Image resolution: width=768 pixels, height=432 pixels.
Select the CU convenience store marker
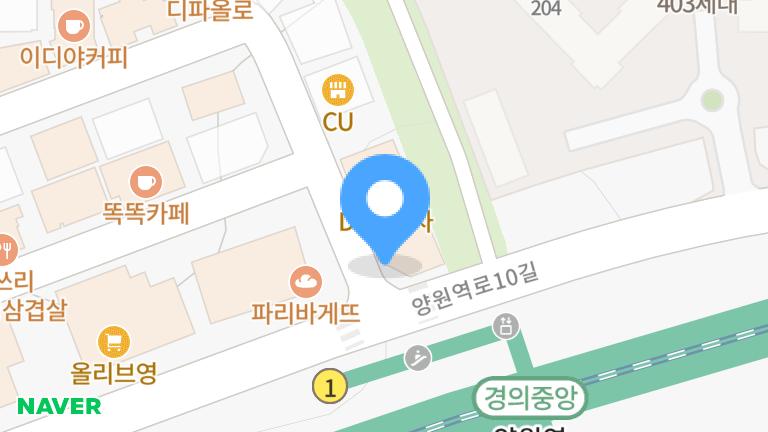tap(338, 92)
